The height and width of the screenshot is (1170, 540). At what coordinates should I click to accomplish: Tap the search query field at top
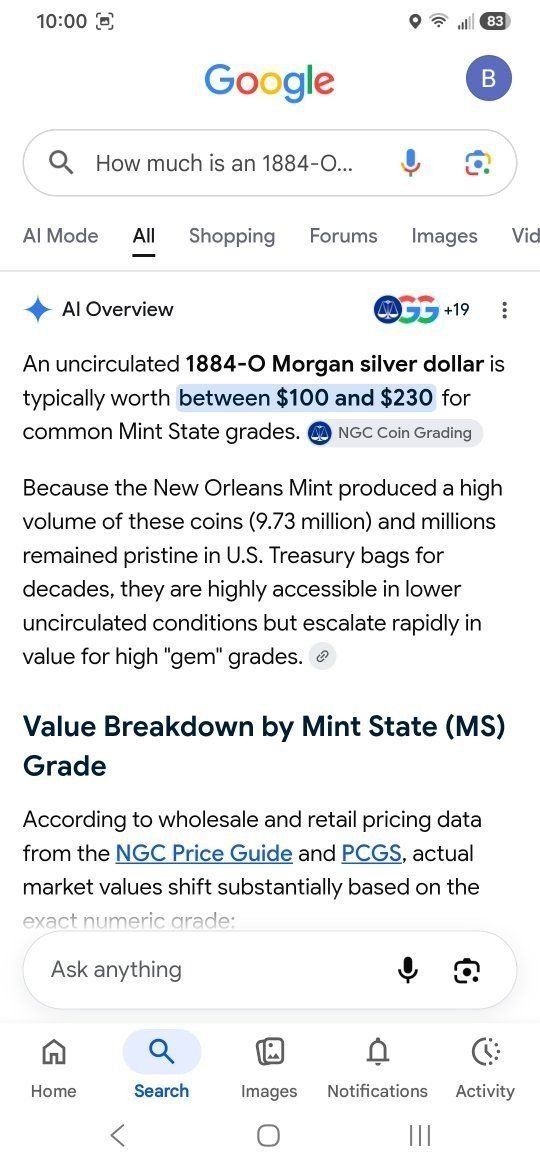tap(270, 163)
